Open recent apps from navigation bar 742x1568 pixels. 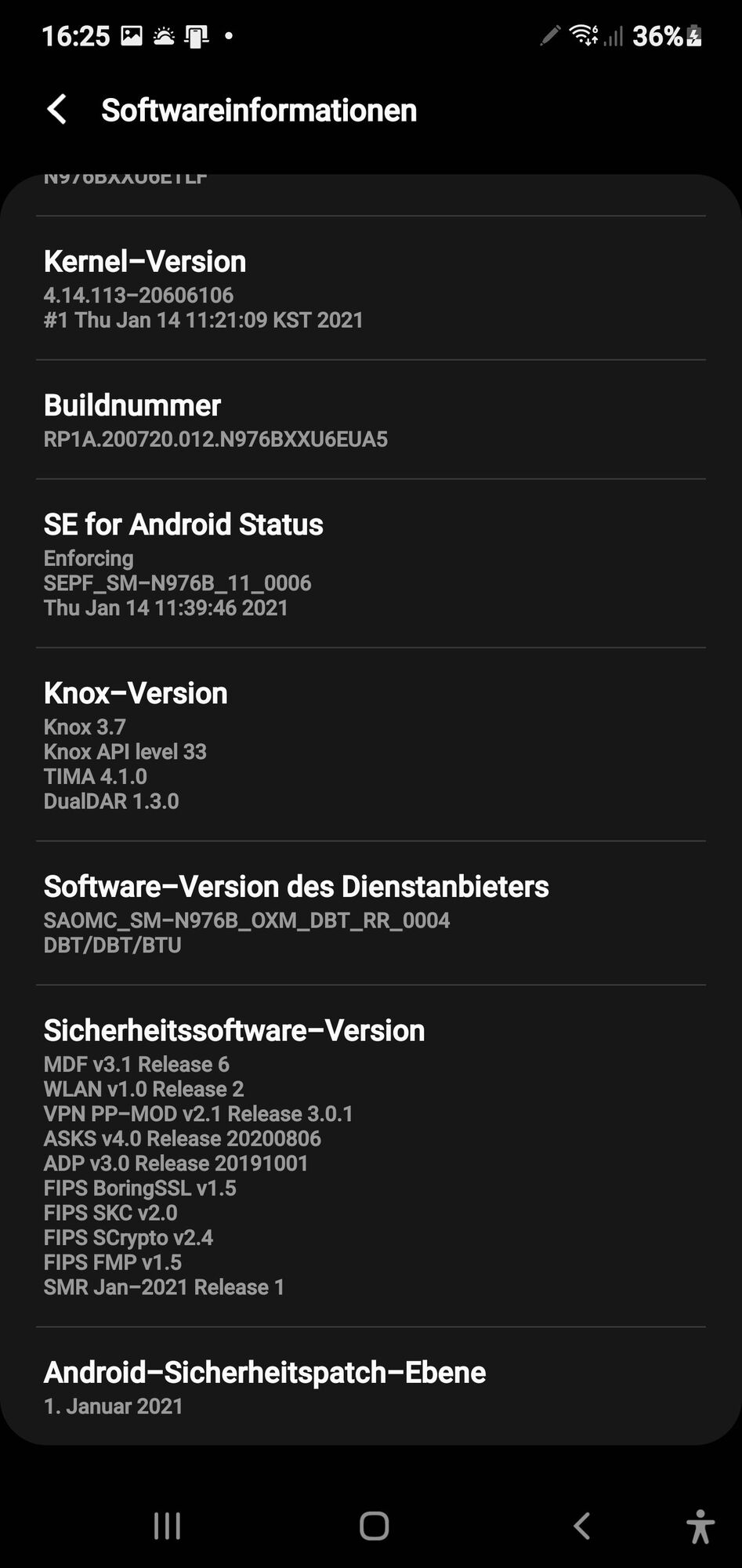click(x=167, y=1526)
